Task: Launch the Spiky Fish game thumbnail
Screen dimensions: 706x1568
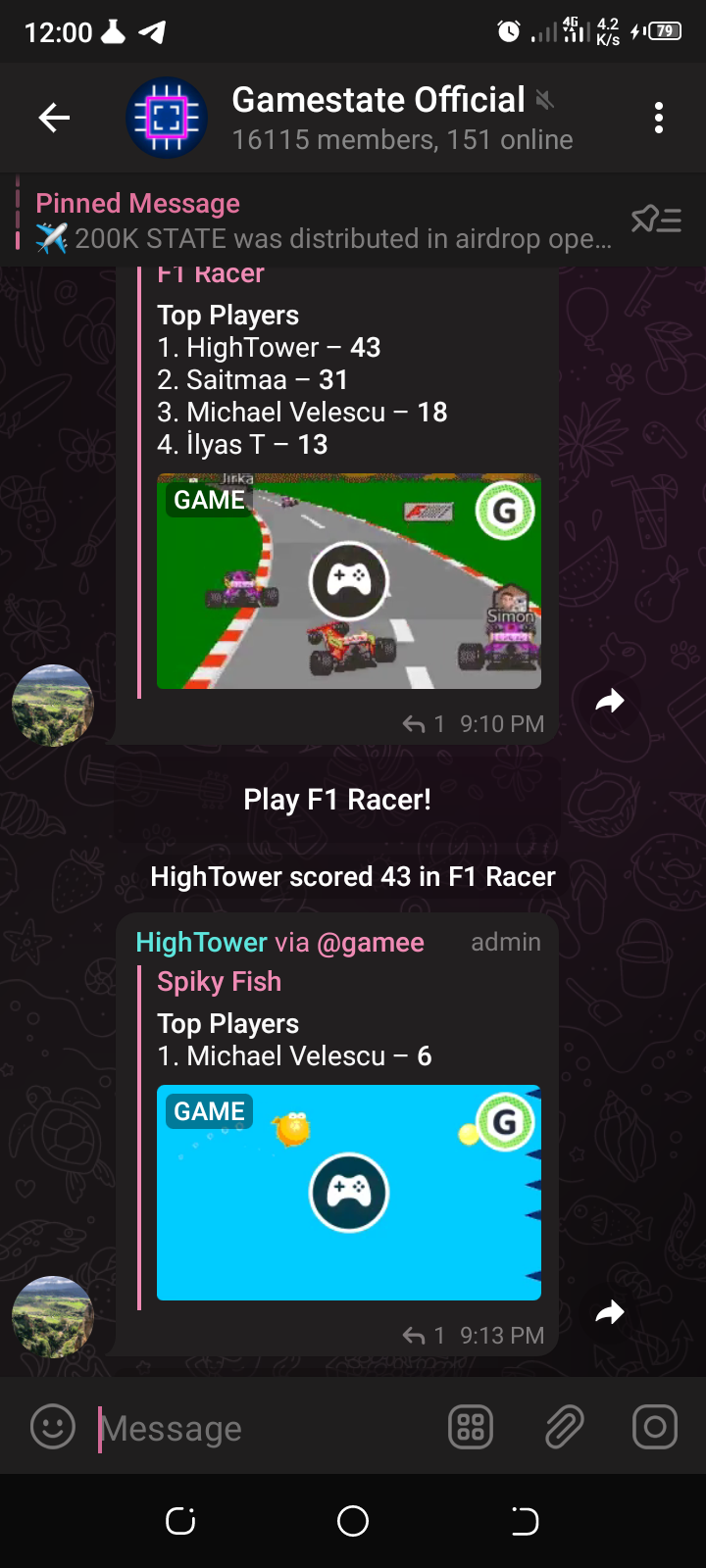Action: pyautogui.click(x=349, y=1193)
